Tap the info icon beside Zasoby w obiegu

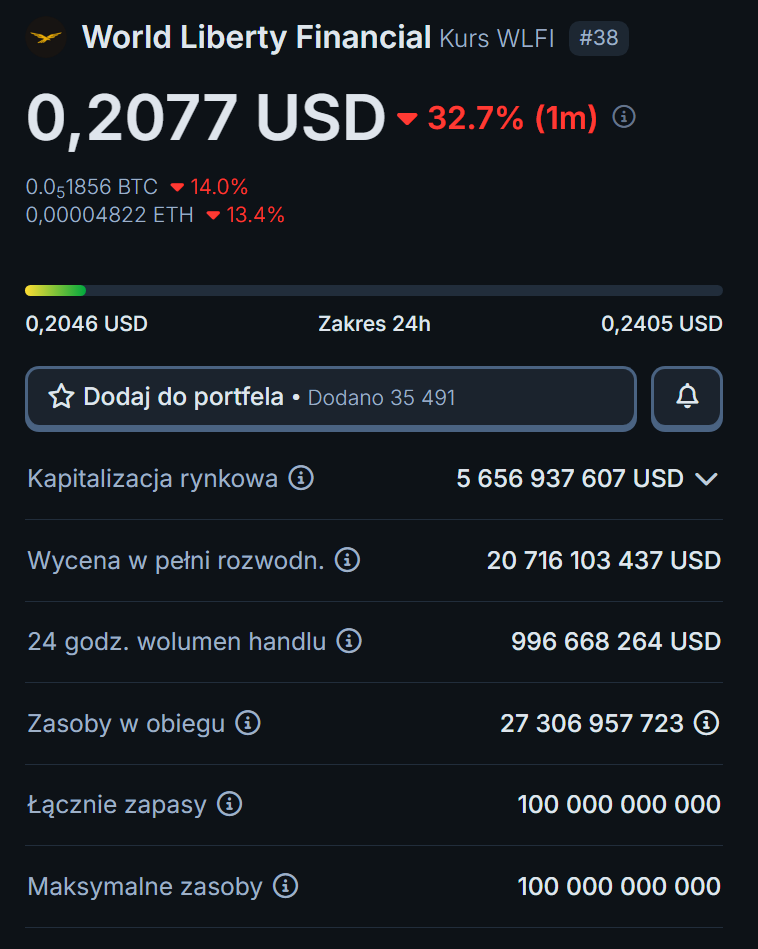[248, 723]
